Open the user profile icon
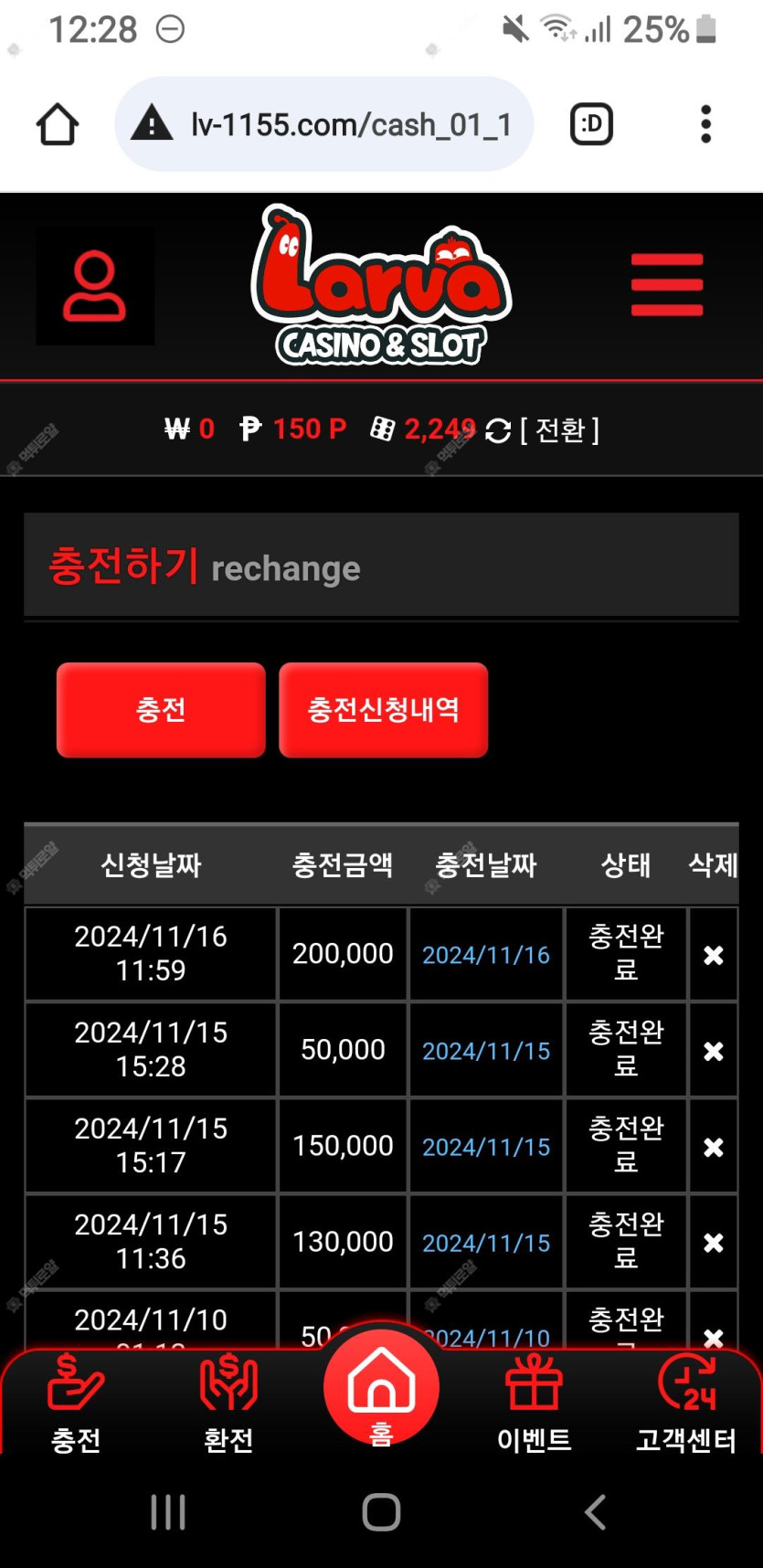763x1568 pixels. point(94,286)
